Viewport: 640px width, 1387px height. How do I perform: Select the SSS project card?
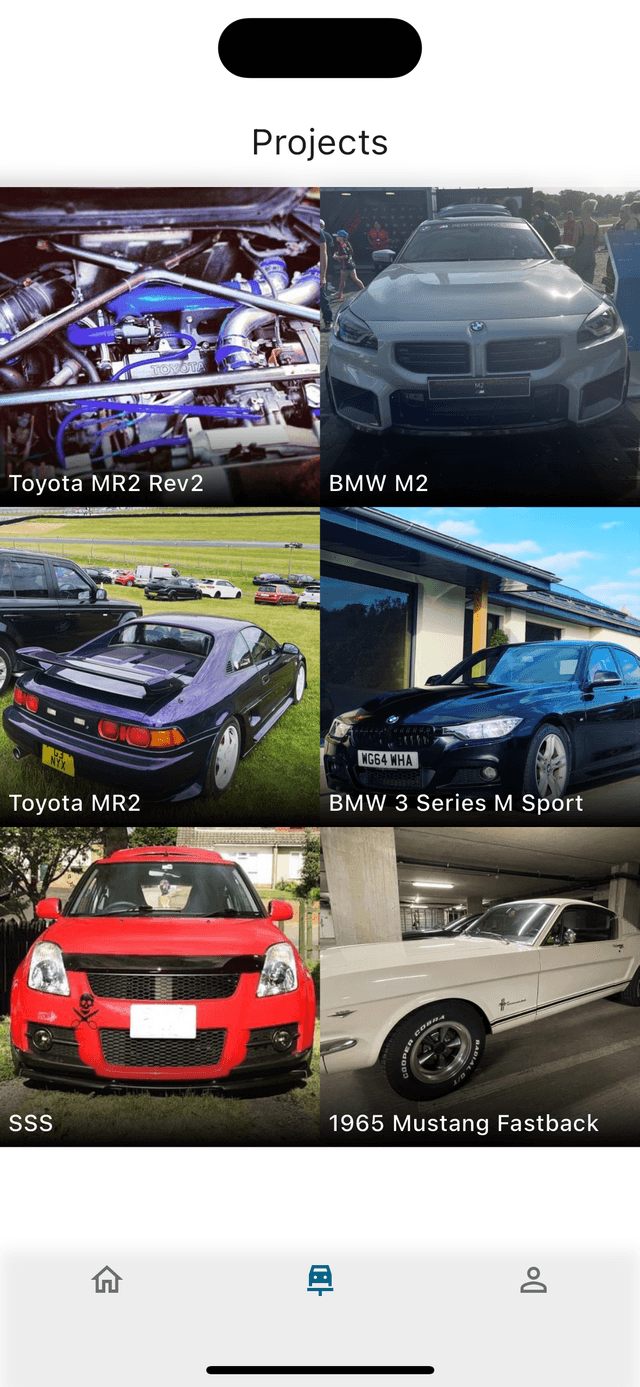160,986
